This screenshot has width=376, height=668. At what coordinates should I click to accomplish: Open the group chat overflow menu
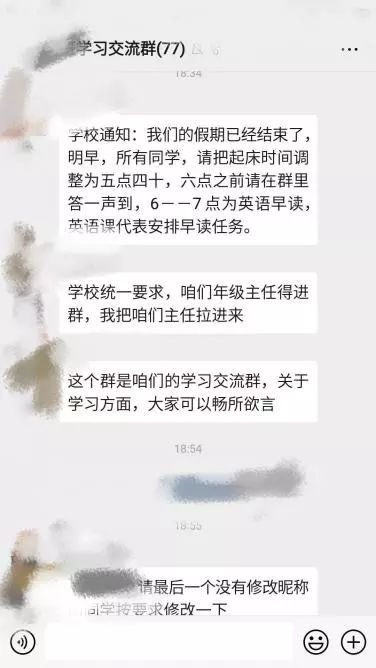pyautogui.click(x=349, y=49)
